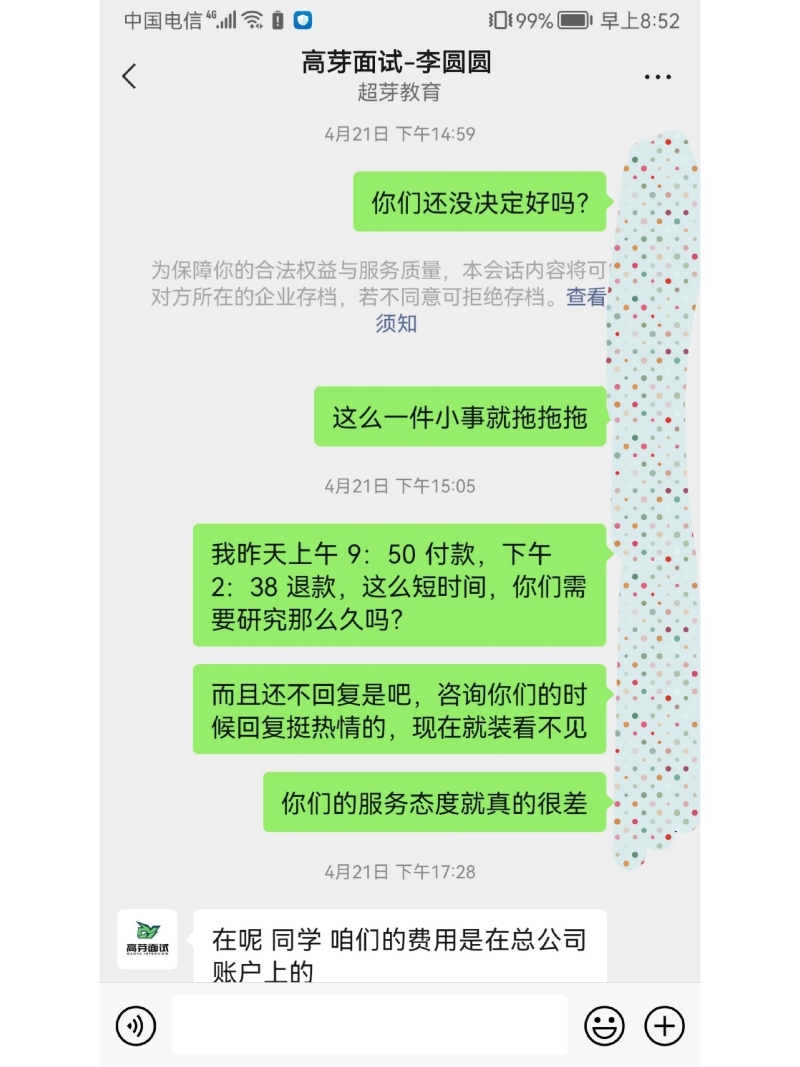
Task: Open the chat overflow menu
Action: tap(657, 77)
